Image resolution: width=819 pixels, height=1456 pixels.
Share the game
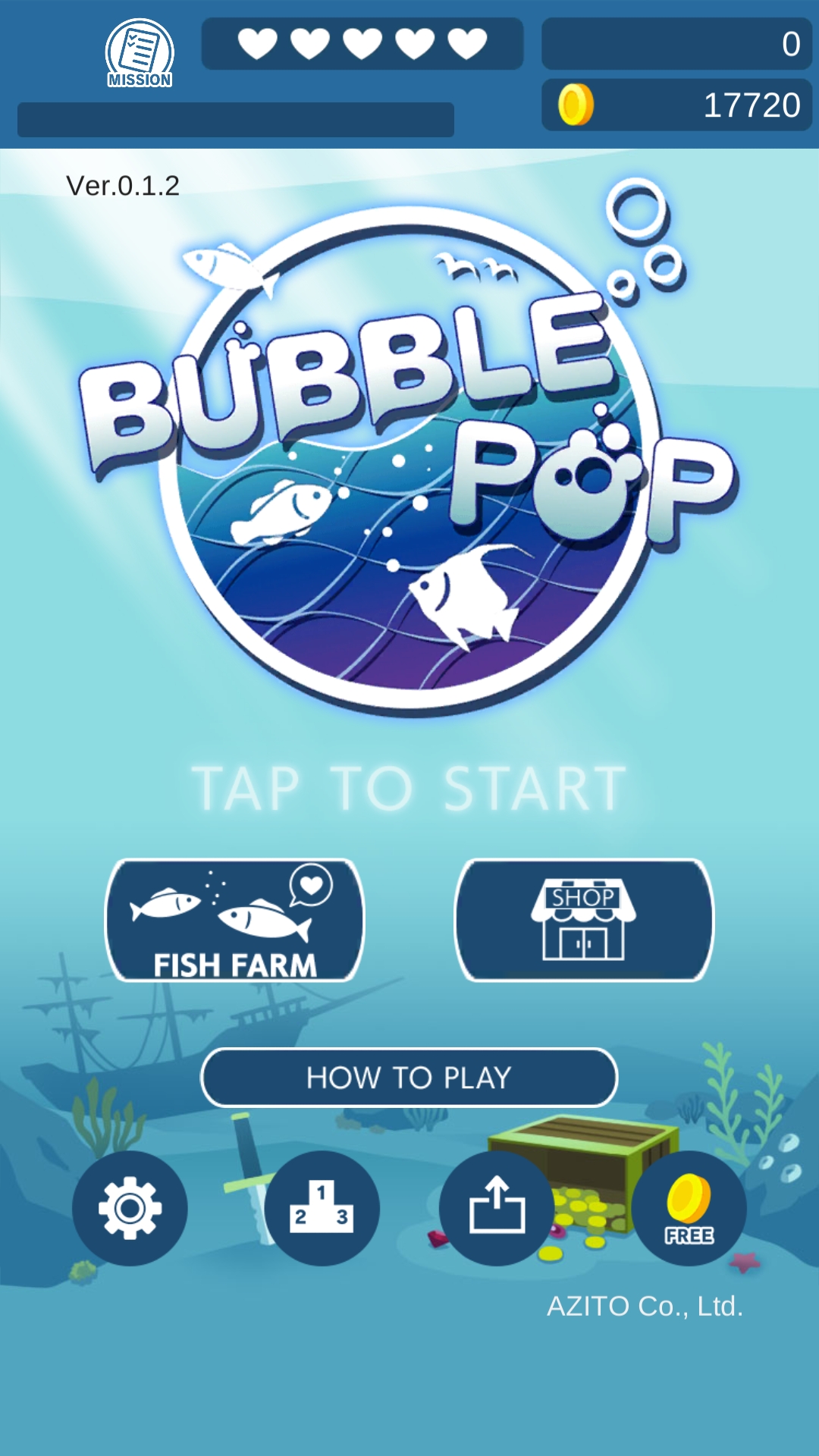coord(497,1208)
